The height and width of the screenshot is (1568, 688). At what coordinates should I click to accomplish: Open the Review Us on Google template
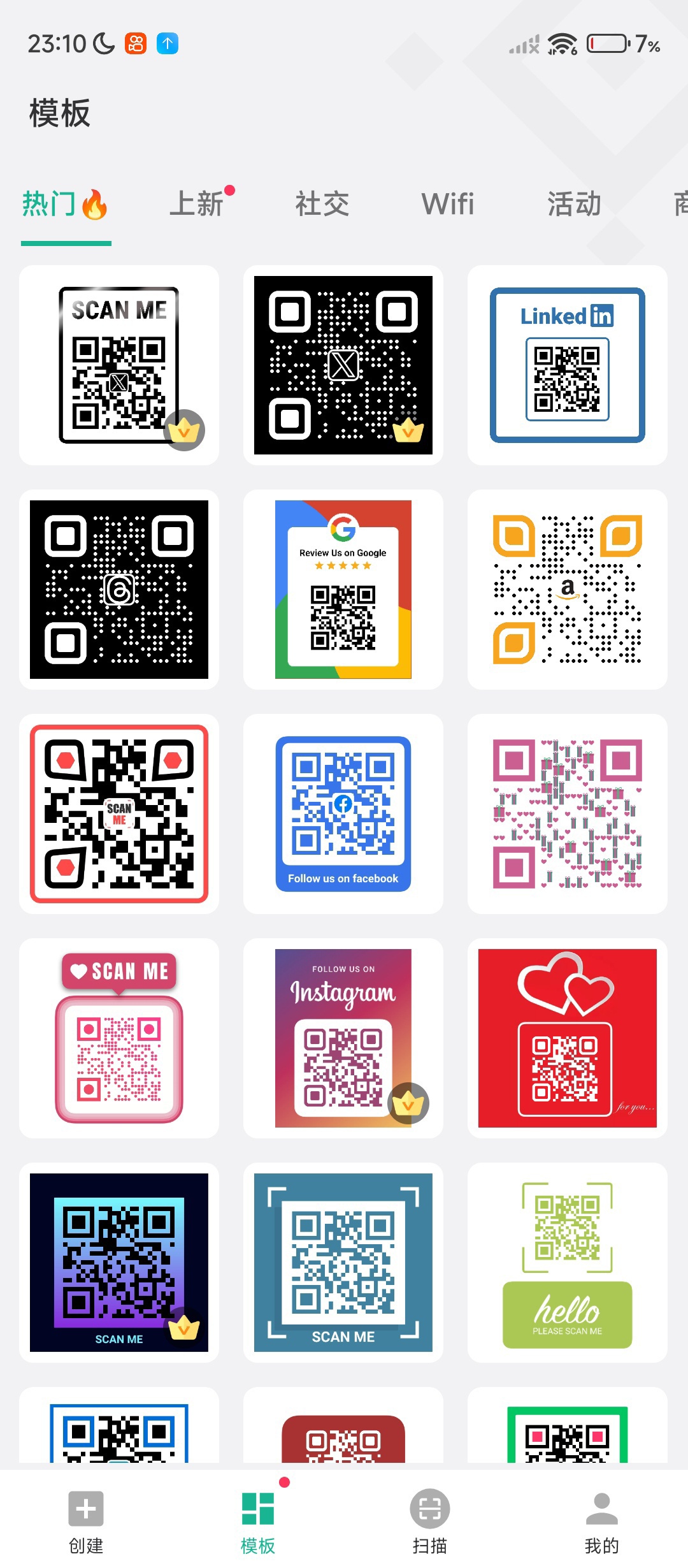coord(343,590)
